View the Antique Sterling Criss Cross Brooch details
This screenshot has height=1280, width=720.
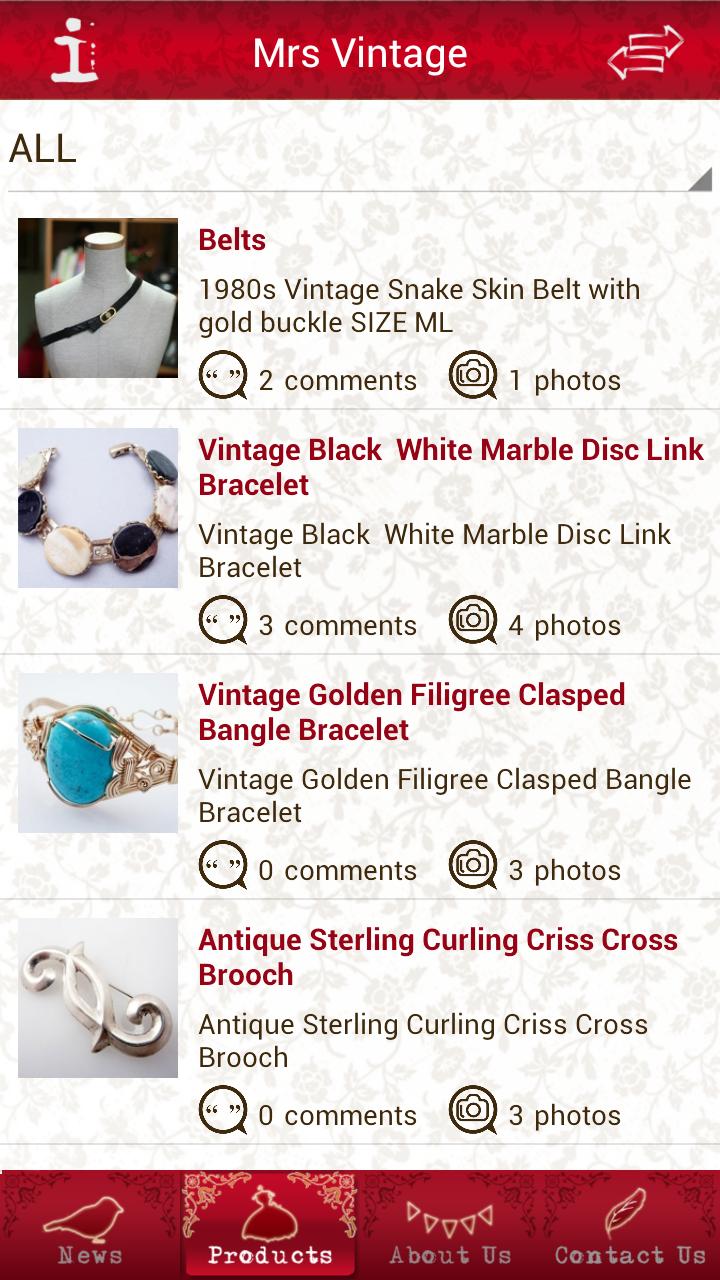tap(438, 957)
